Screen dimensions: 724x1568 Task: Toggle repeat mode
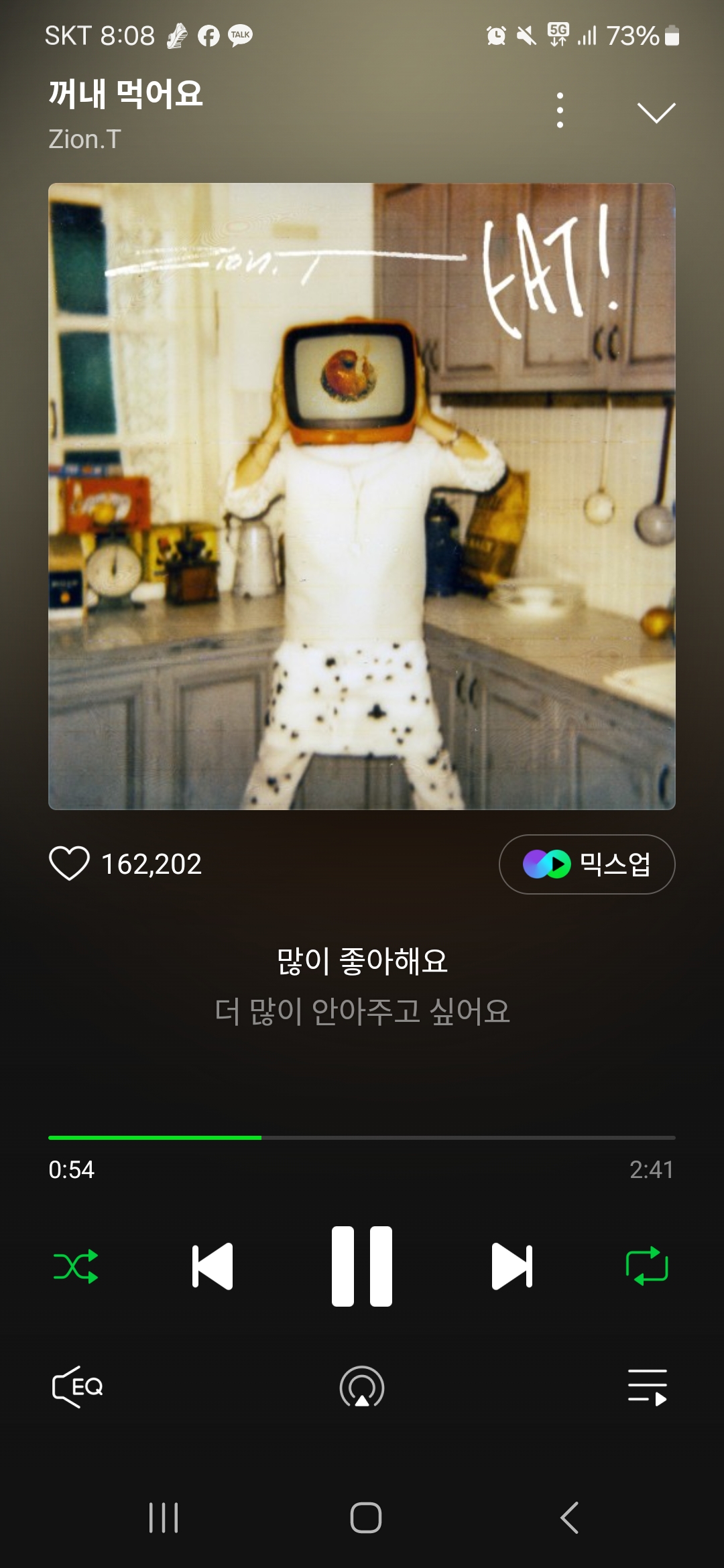pos(647,1266)
